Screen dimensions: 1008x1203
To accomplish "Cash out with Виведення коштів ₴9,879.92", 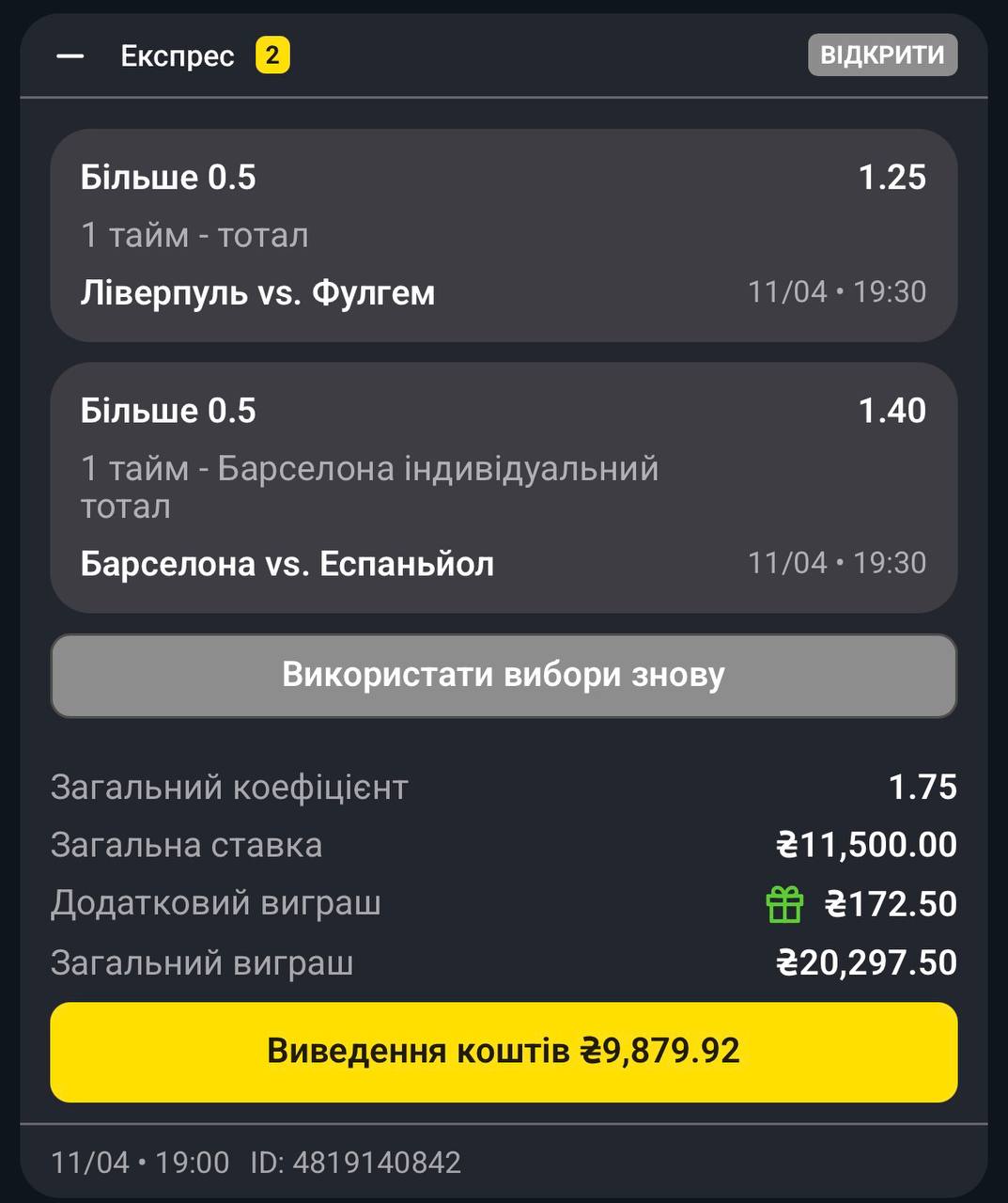I will tap(504, 1052).
